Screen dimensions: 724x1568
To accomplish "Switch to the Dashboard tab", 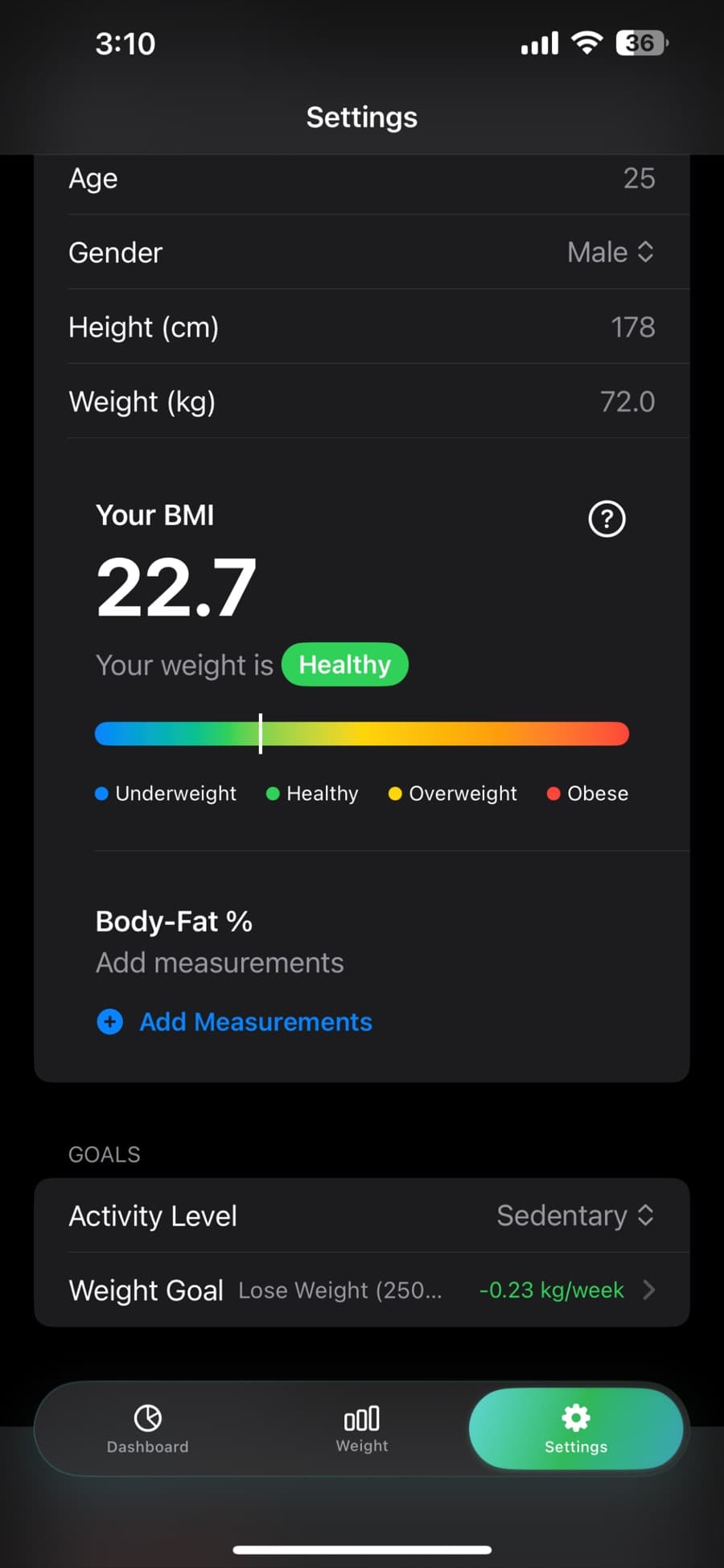I will click(x=148, y=1428).
